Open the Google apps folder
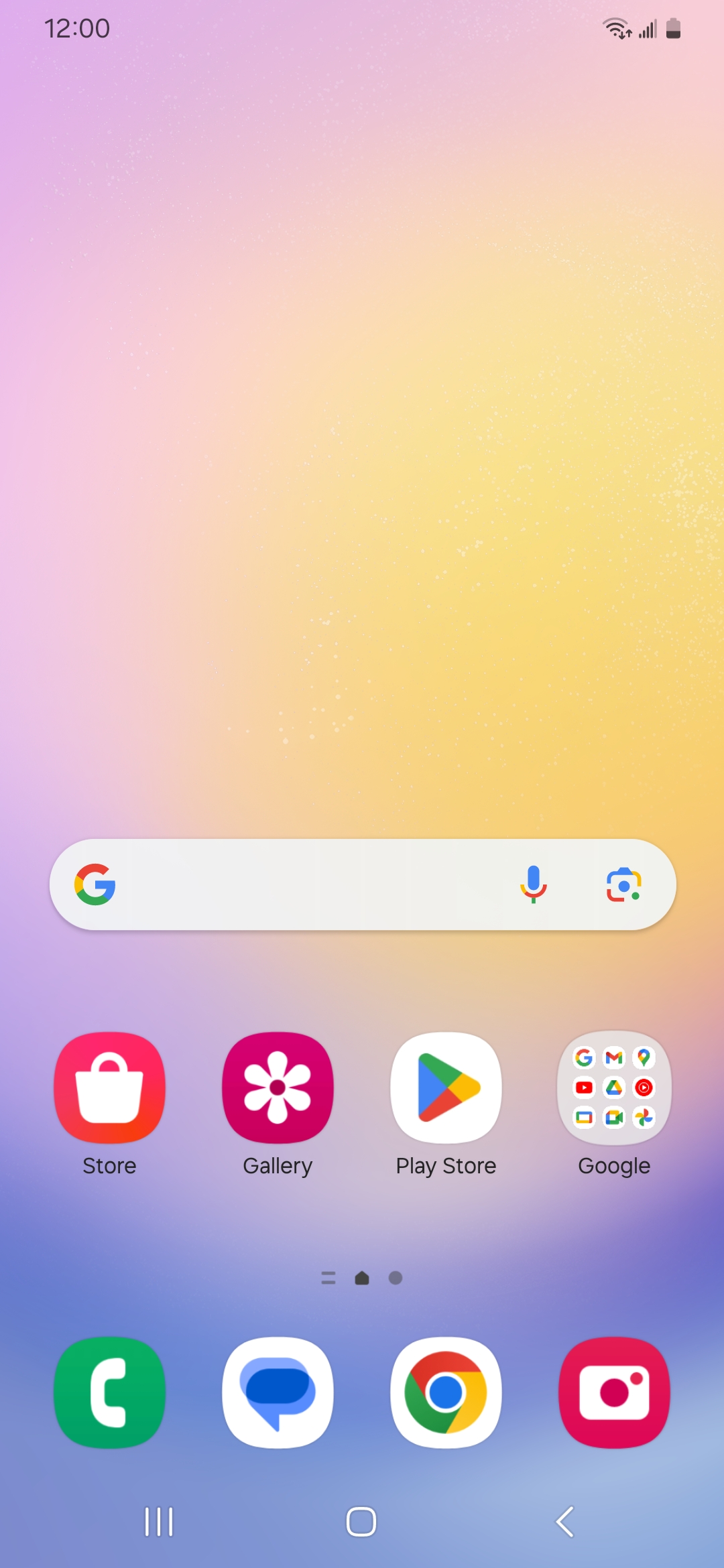 [x=614, y=1087]
